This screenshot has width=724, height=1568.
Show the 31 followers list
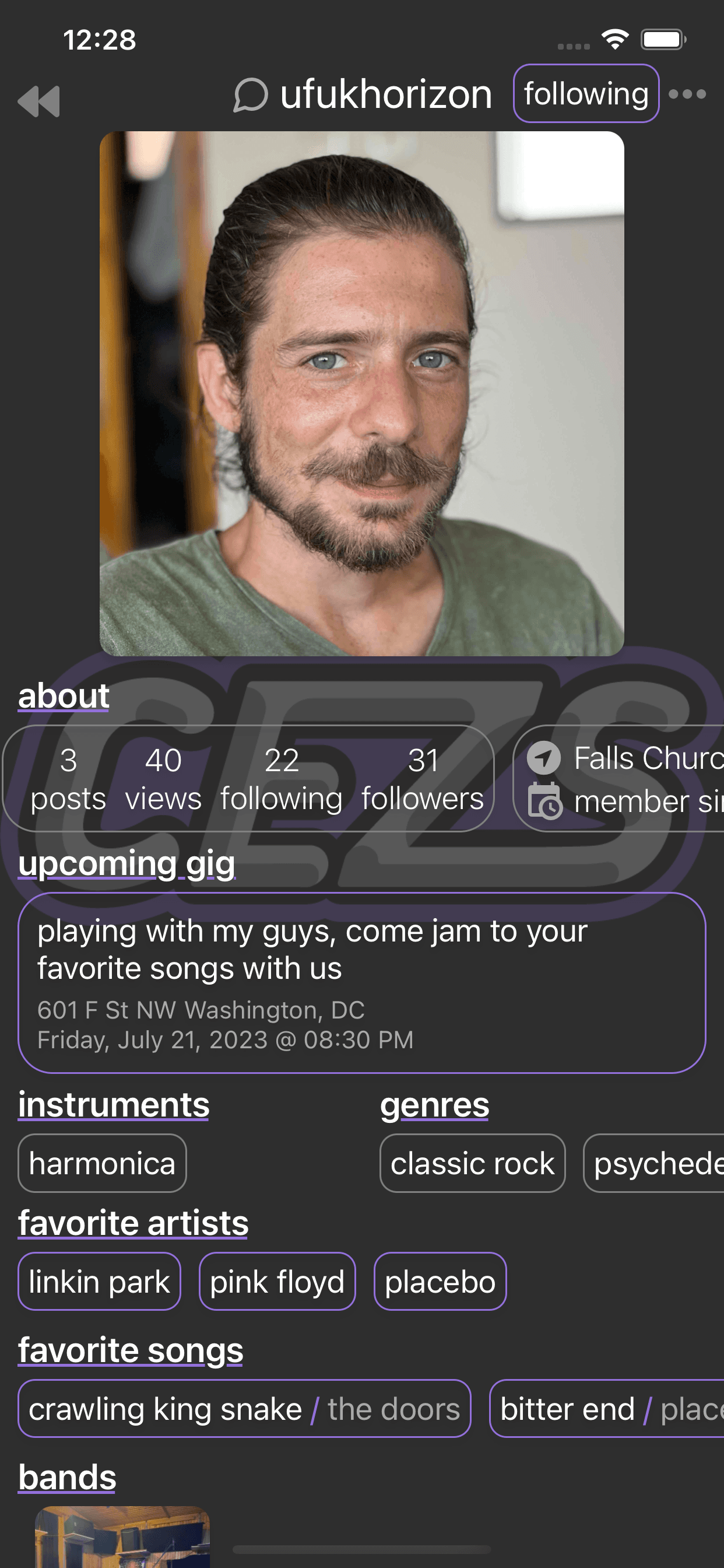click(422, 779)
